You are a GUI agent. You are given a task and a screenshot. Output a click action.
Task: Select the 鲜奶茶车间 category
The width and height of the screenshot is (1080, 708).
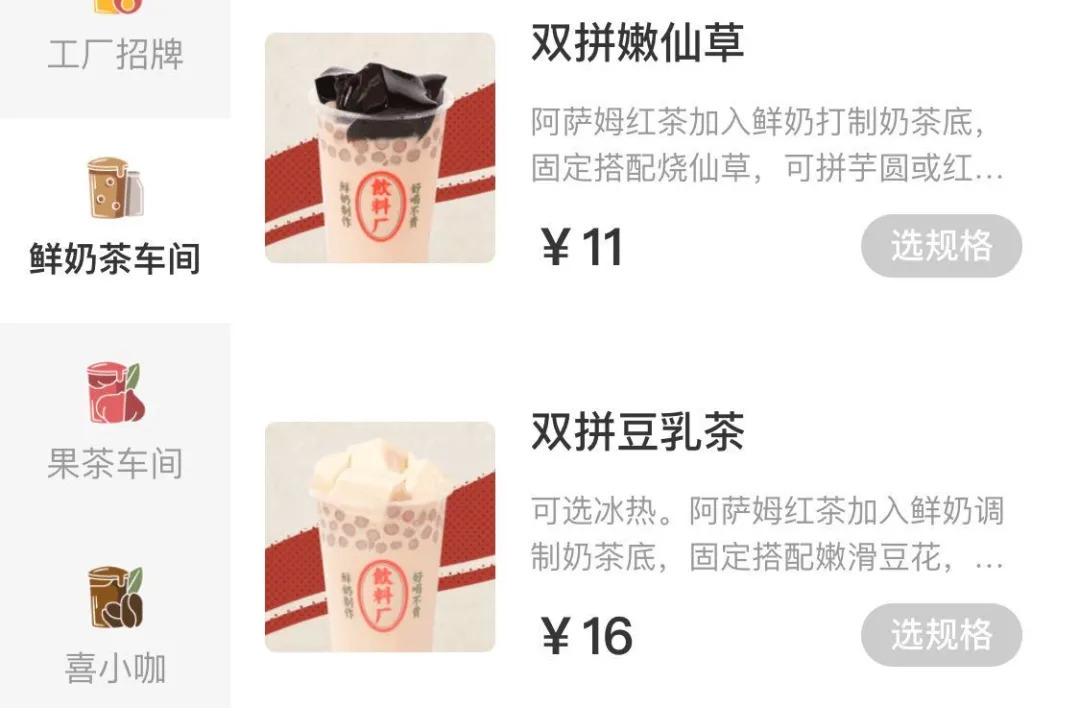[x=115, y=220]
